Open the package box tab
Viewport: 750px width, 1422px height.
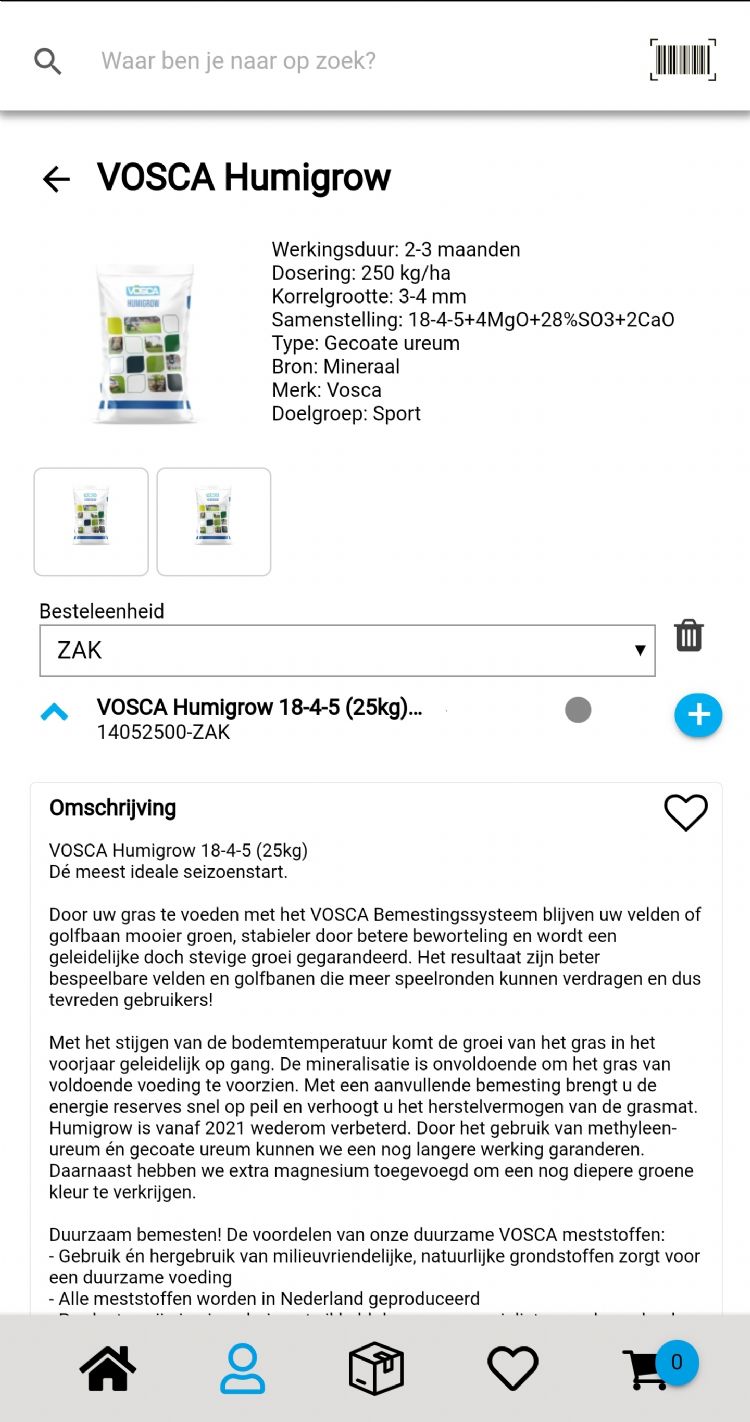pos(376,1368)
